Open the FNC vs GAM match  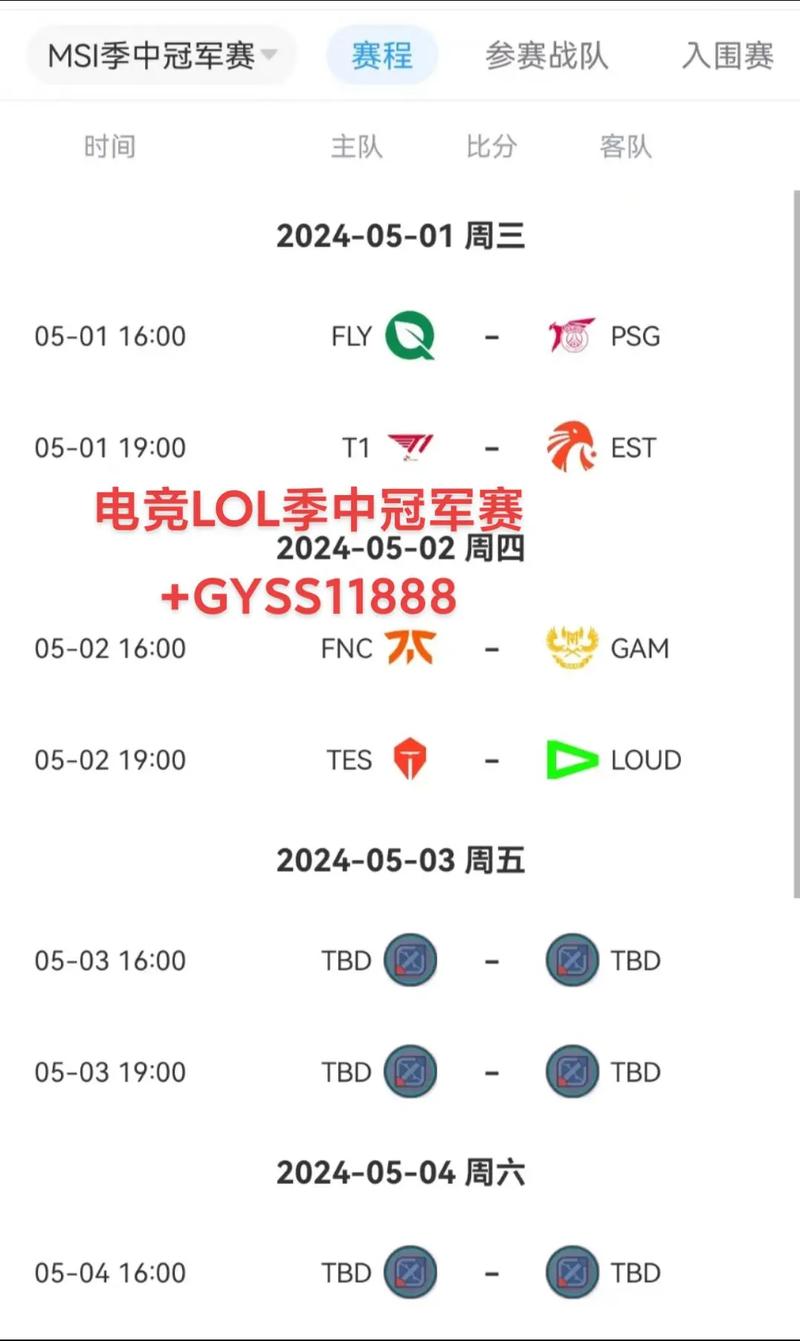click(400, 648)
